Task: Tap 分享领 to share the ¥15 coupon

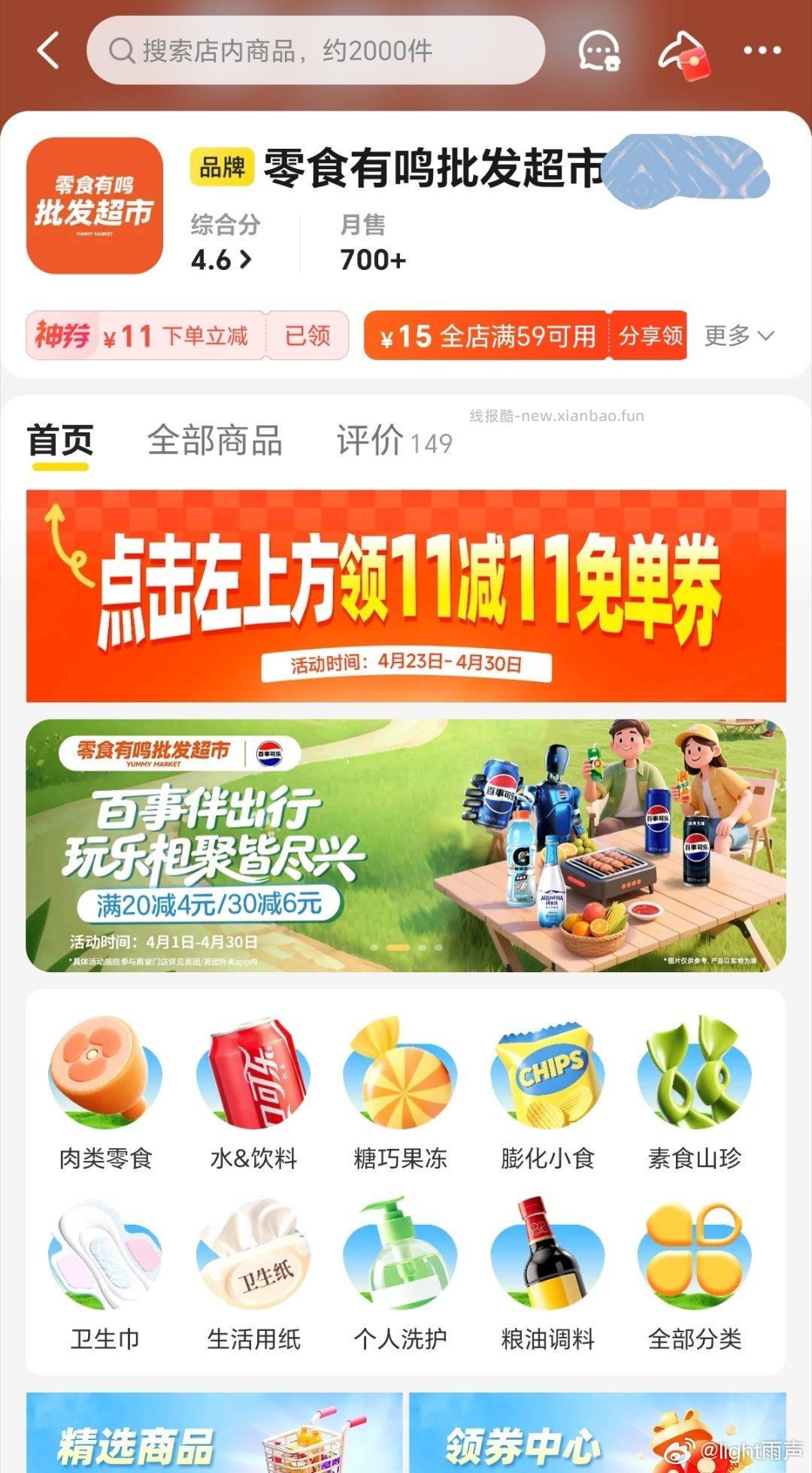Action: (650, 336)
